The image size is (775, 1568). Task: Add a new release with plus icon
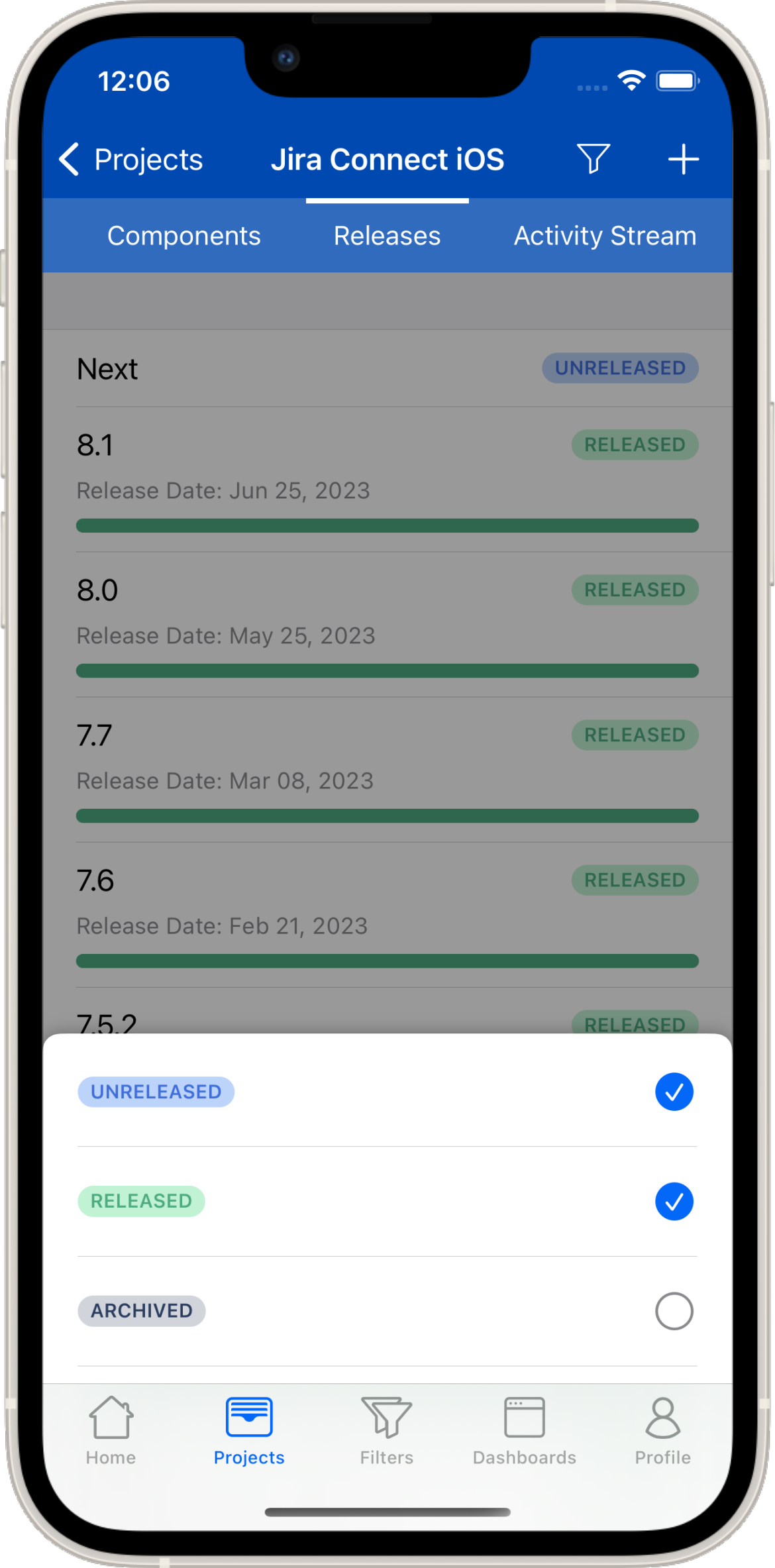(683, 160)
